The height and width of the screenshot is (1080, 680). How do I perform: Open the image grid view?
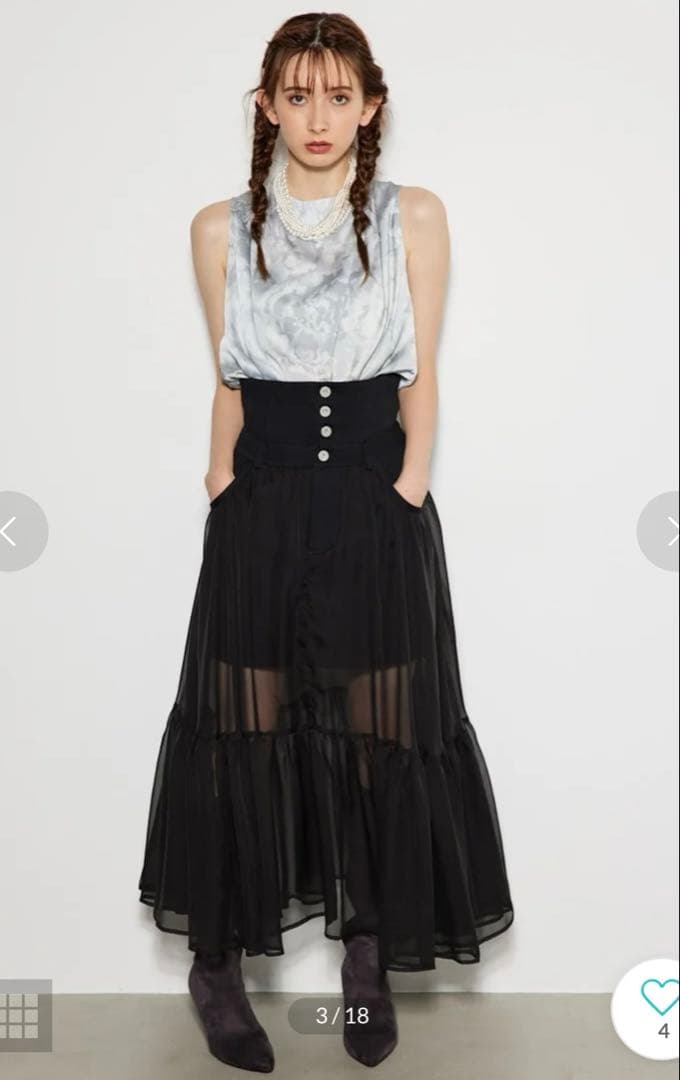[x=23, y=1015]
